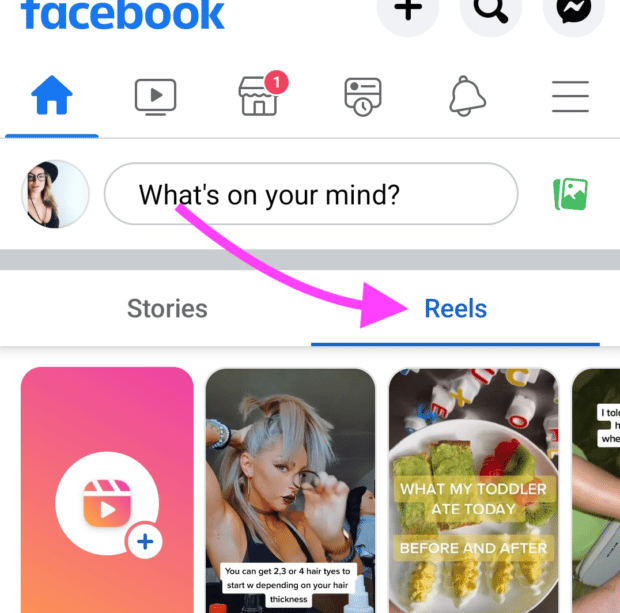
Task: Open the Marketplace tab
Action: point(260,96)
